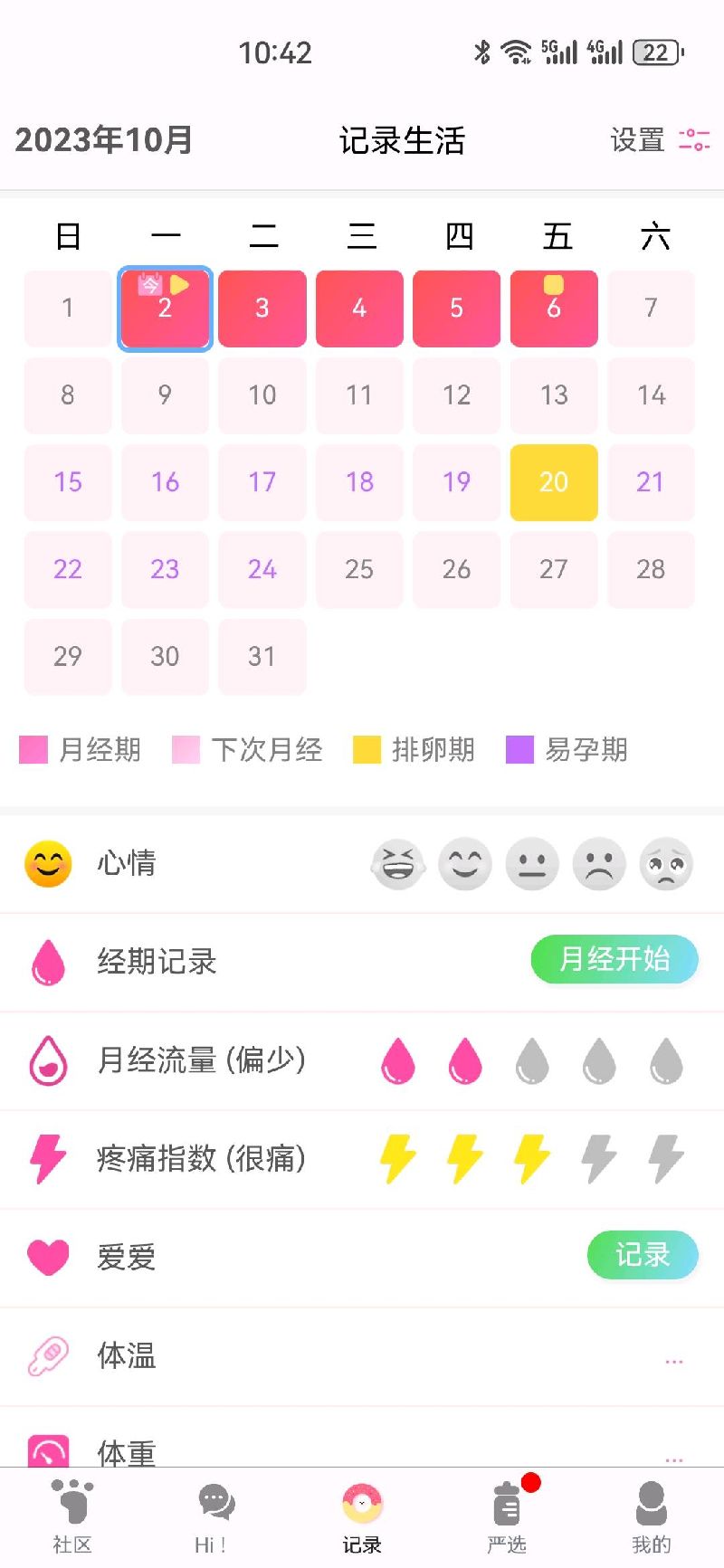This screenshot has width=724, height=1568.
Task: Select date 31 on the calendar
Action: click(x=262, y=657)
